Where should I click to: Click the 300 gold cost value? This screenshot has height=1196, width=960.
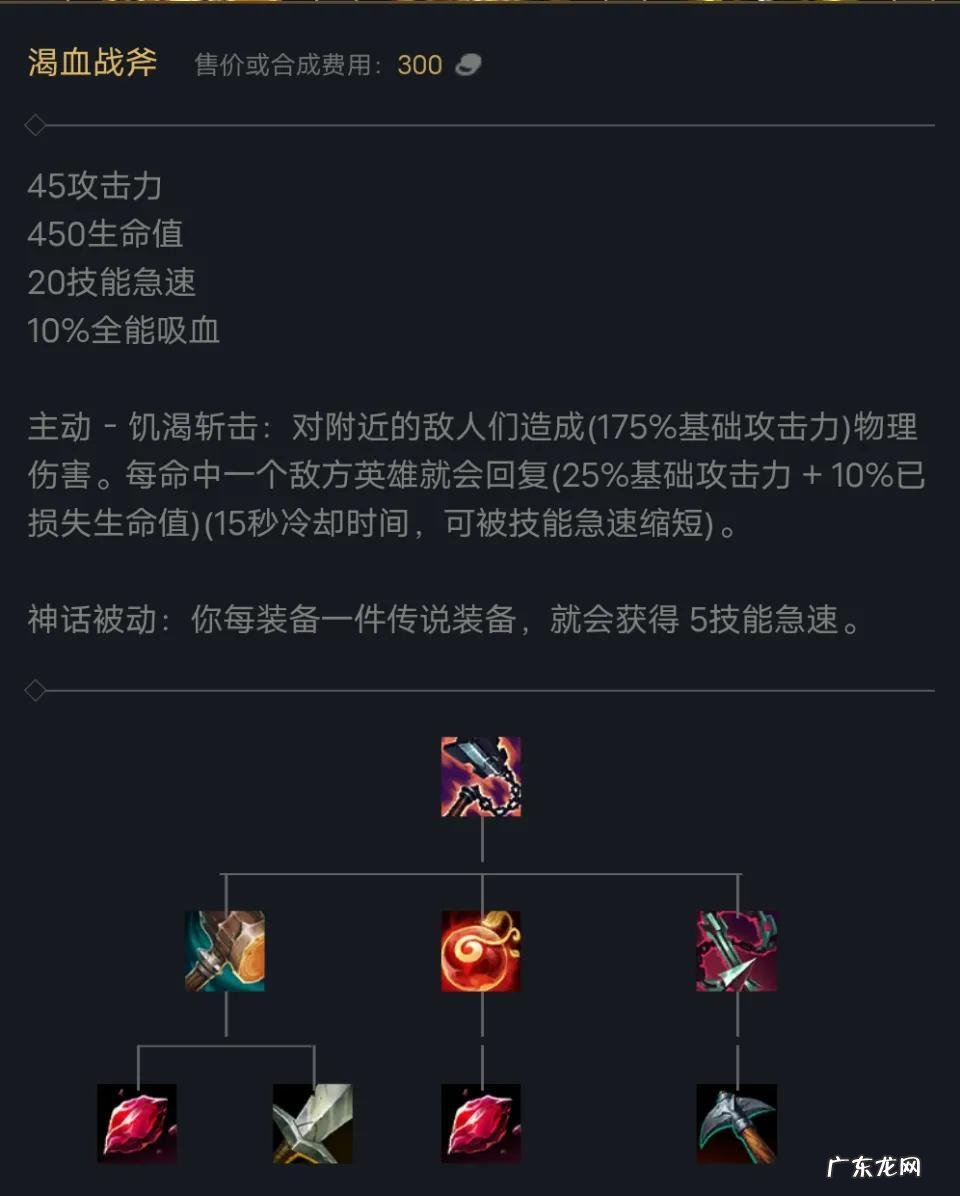pos(420,64)
